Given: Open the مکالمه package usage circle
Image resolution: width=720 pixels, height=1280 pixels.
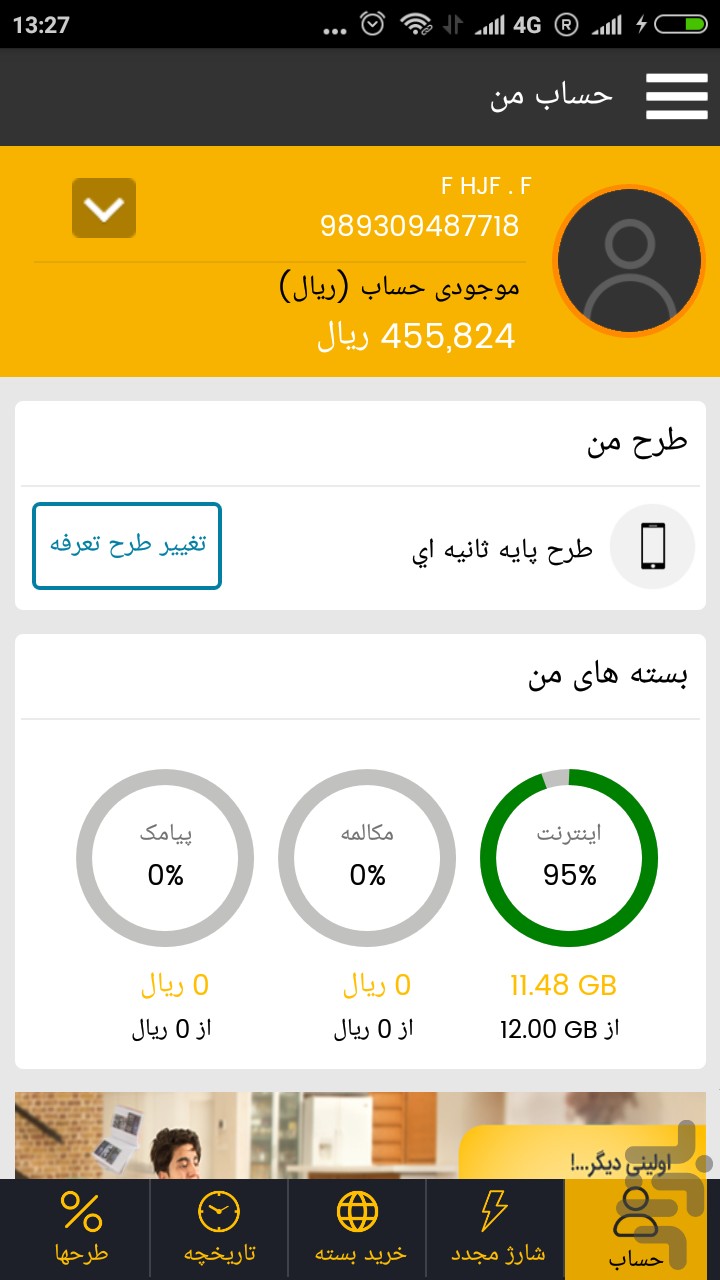Looking at the screenshot, I should [x=367, y=858].
